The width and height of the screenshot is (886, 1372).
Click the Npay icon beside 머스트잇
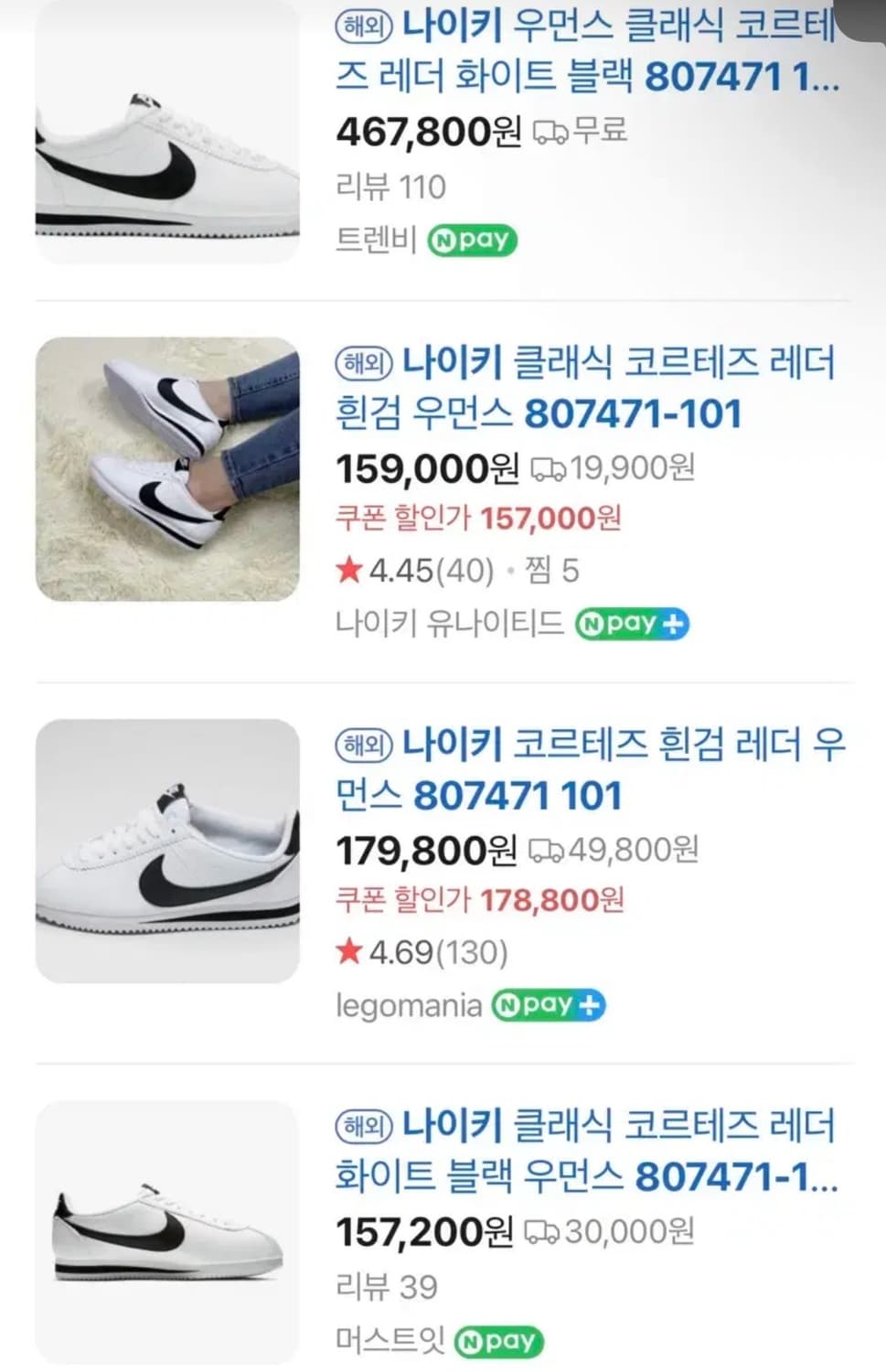point(499,1341)
